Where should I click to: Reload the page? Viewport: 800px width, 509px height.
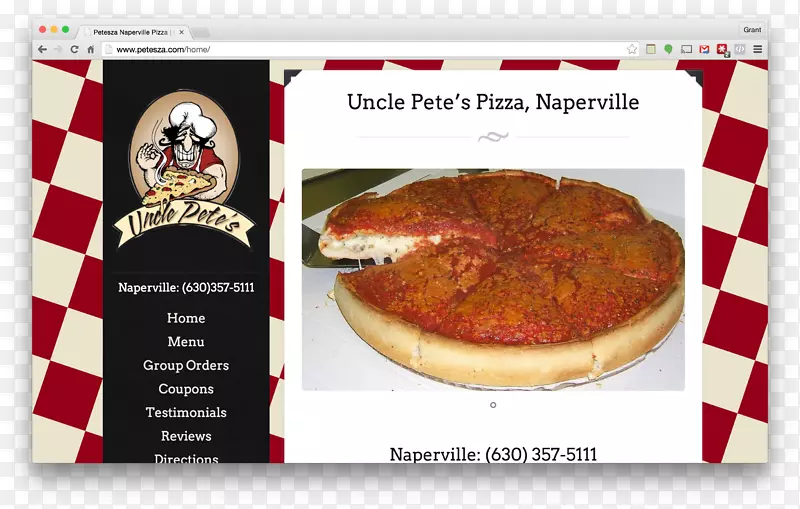(74, 49)
